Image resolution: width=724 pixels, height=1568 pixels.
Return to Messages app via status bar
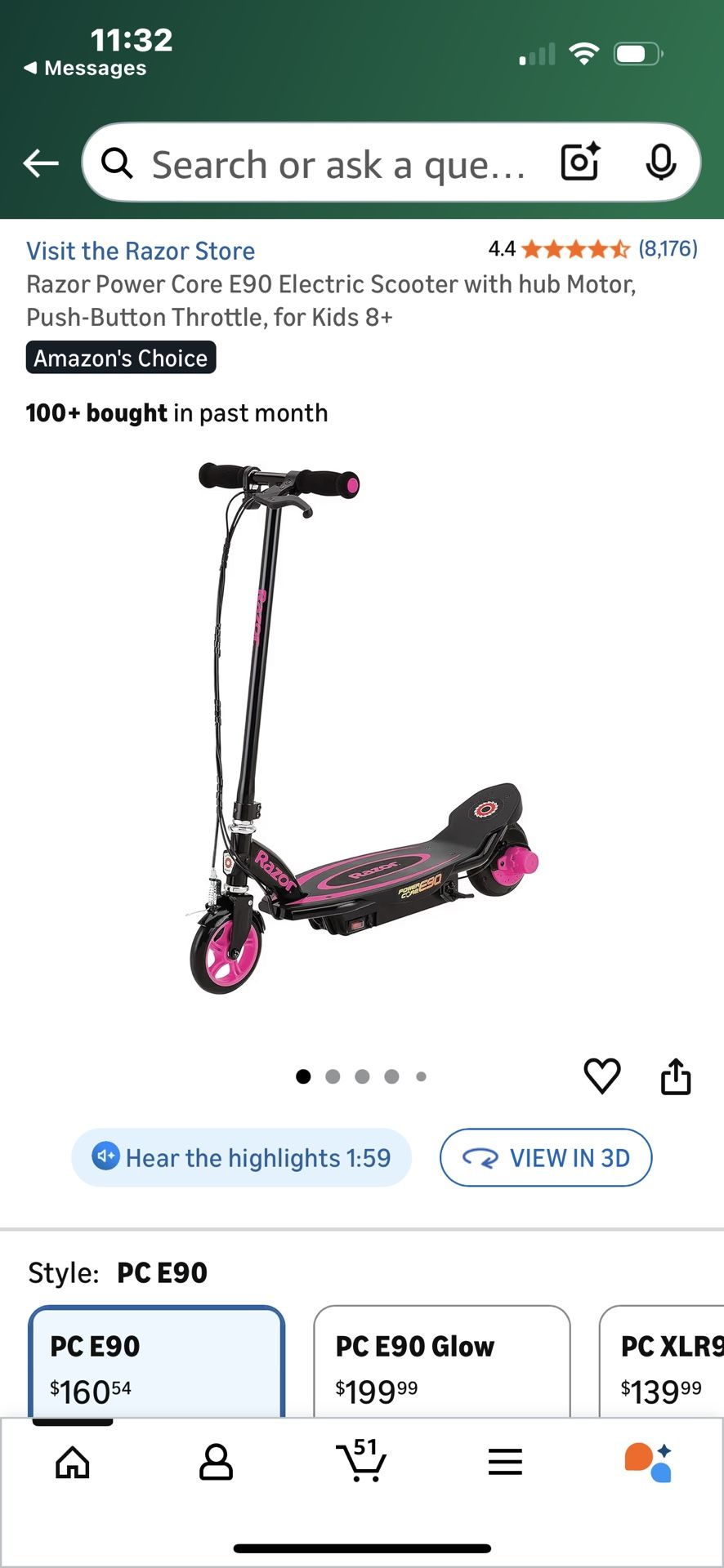[86, 68]
